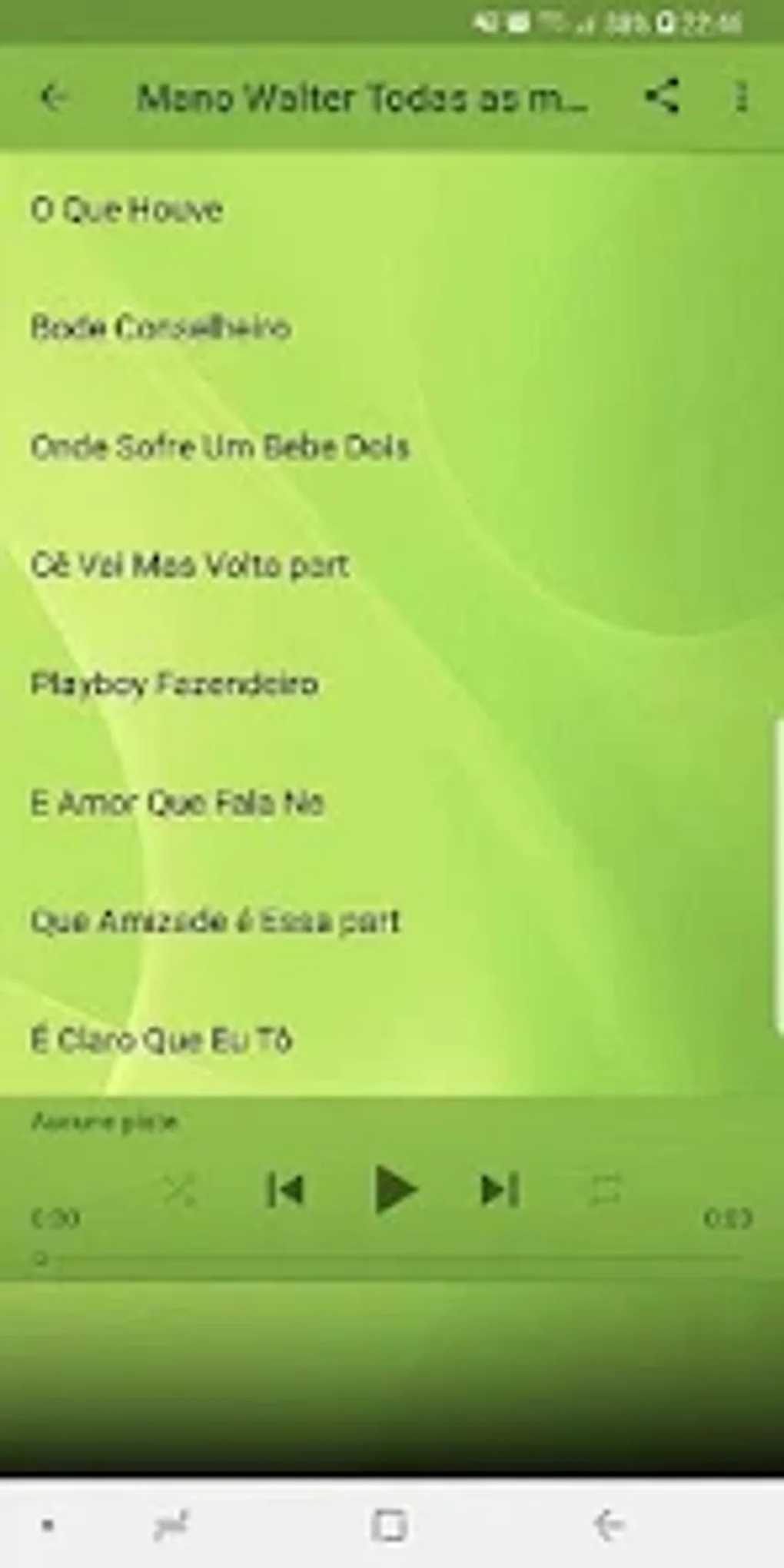Toggle repeat mode

click(605, 1190)
